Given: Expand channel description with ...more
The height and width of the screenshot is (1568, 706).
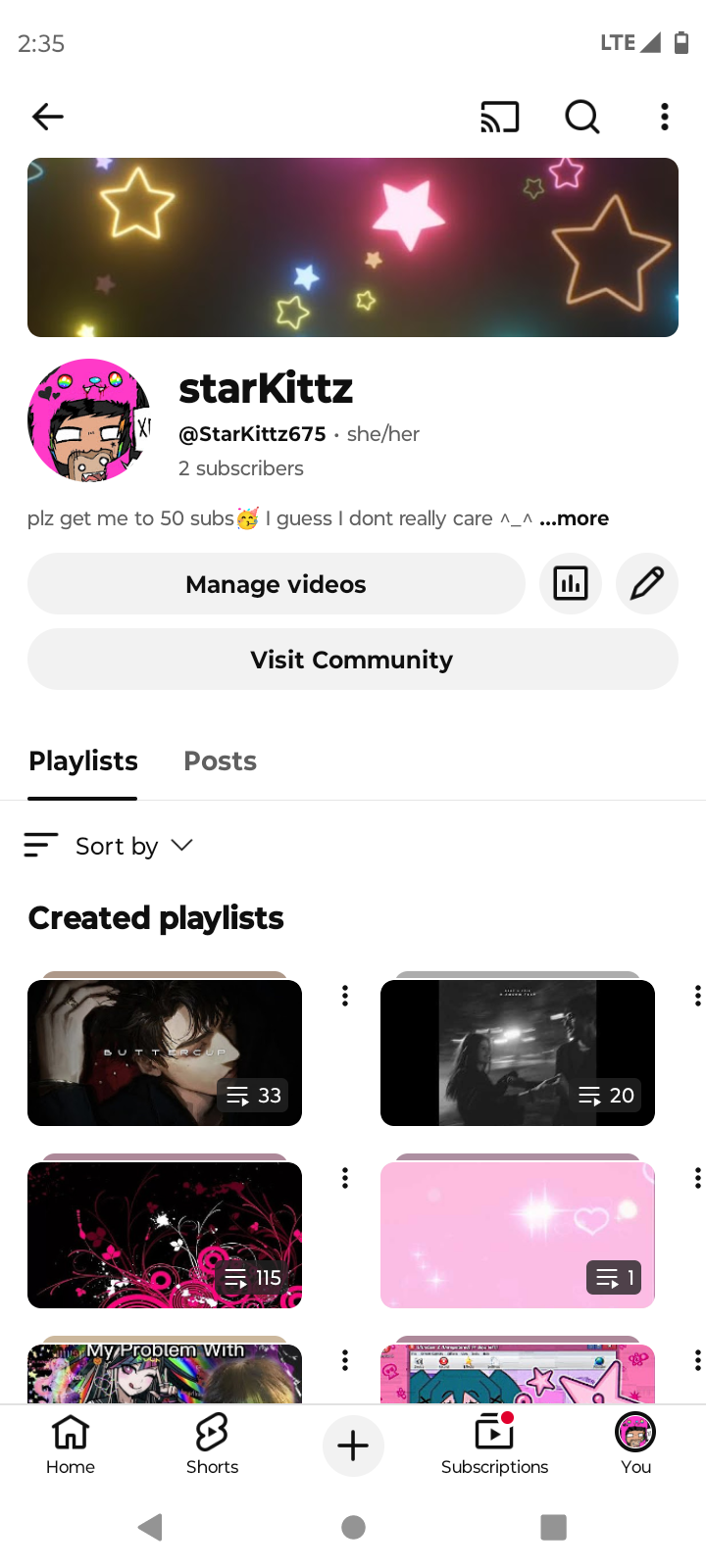Looking at the screenshot, I should 574,518.
